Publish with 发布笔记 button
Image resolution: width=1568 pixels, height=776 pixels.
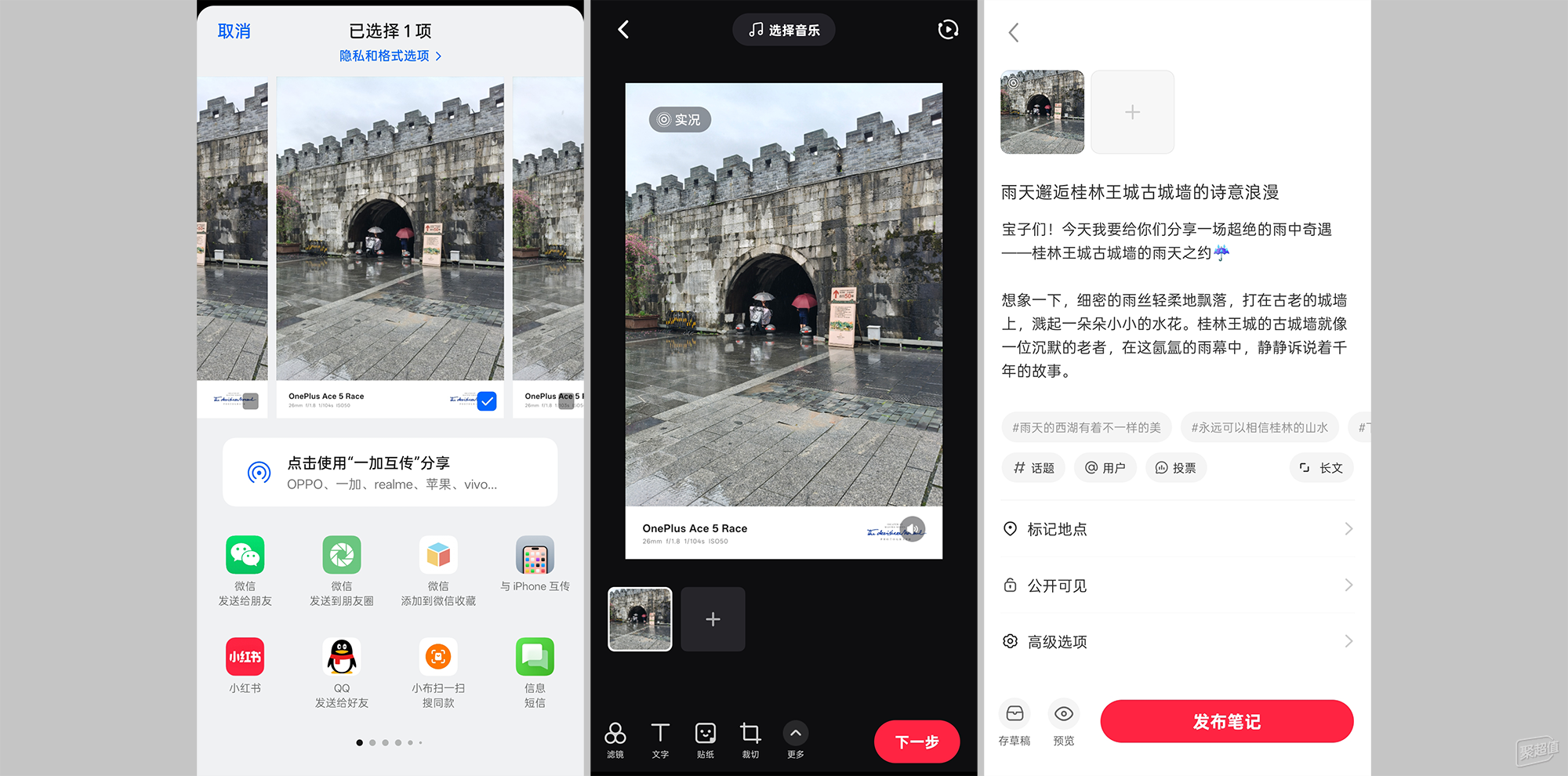[1226, 722]
